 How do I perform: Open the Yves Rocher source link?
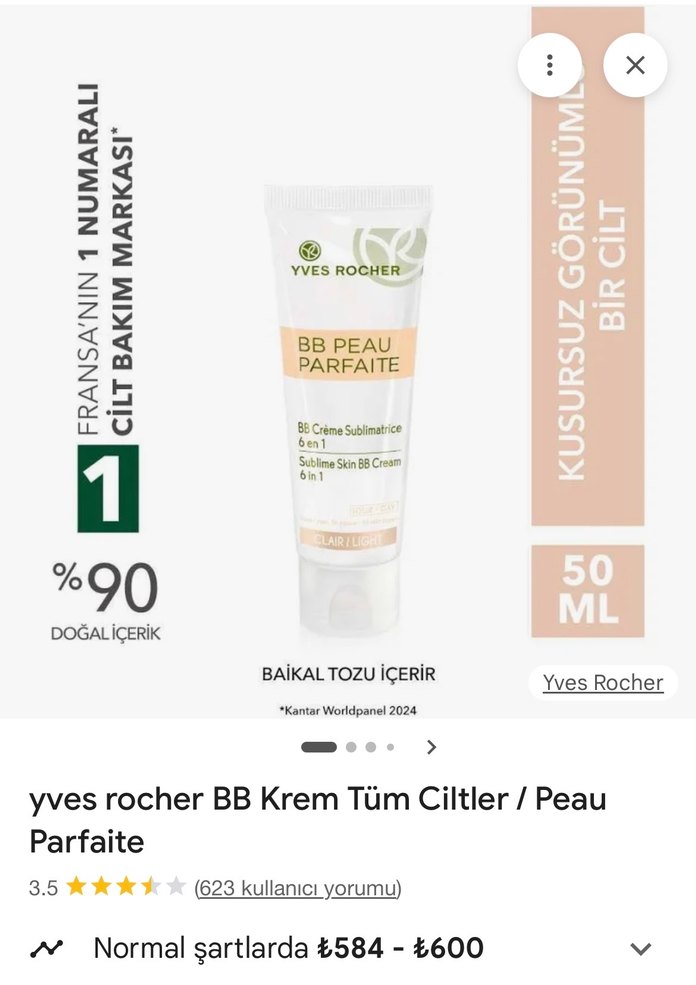(602, 682)
